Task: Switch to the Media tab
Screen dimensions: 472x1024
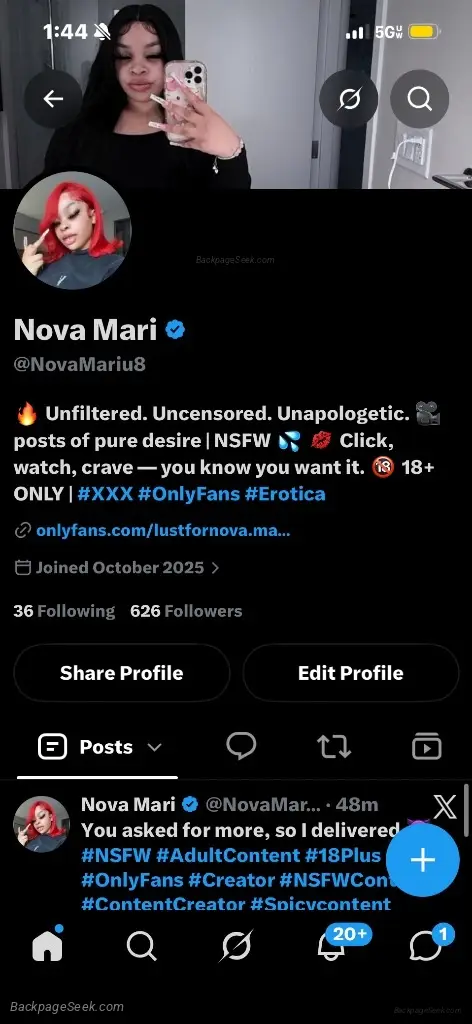Action: [x=427, y=746]
